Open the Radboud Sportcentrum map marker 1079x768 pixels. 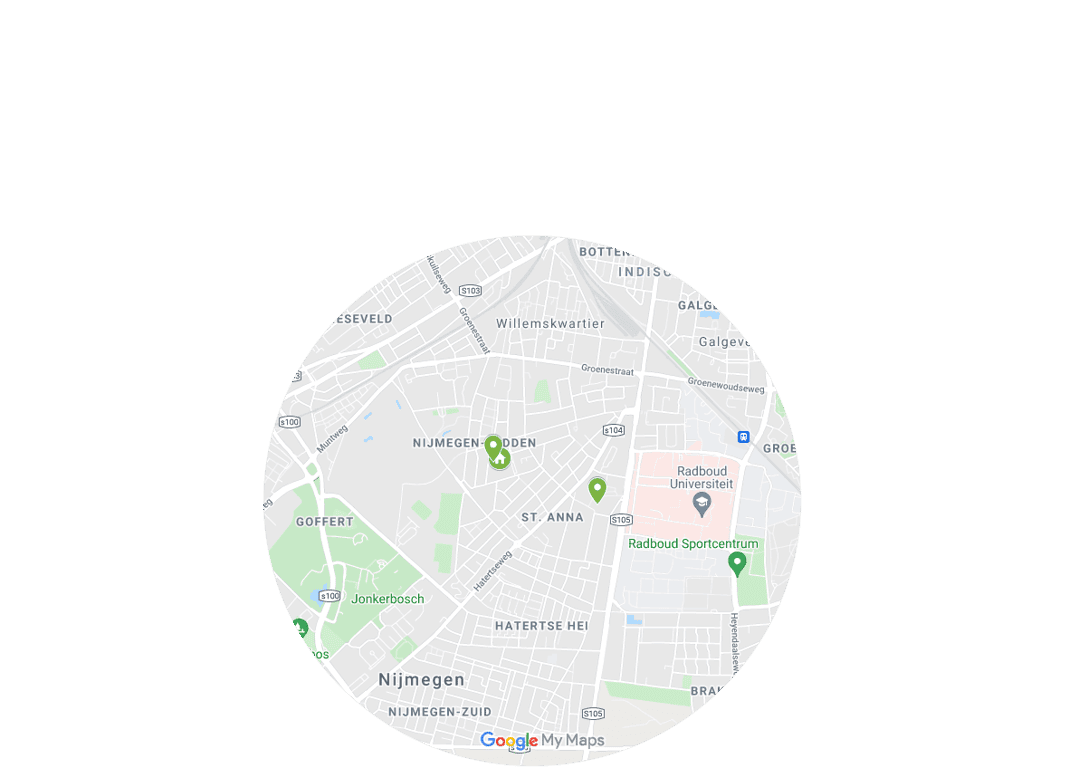[x=737, y=564]
